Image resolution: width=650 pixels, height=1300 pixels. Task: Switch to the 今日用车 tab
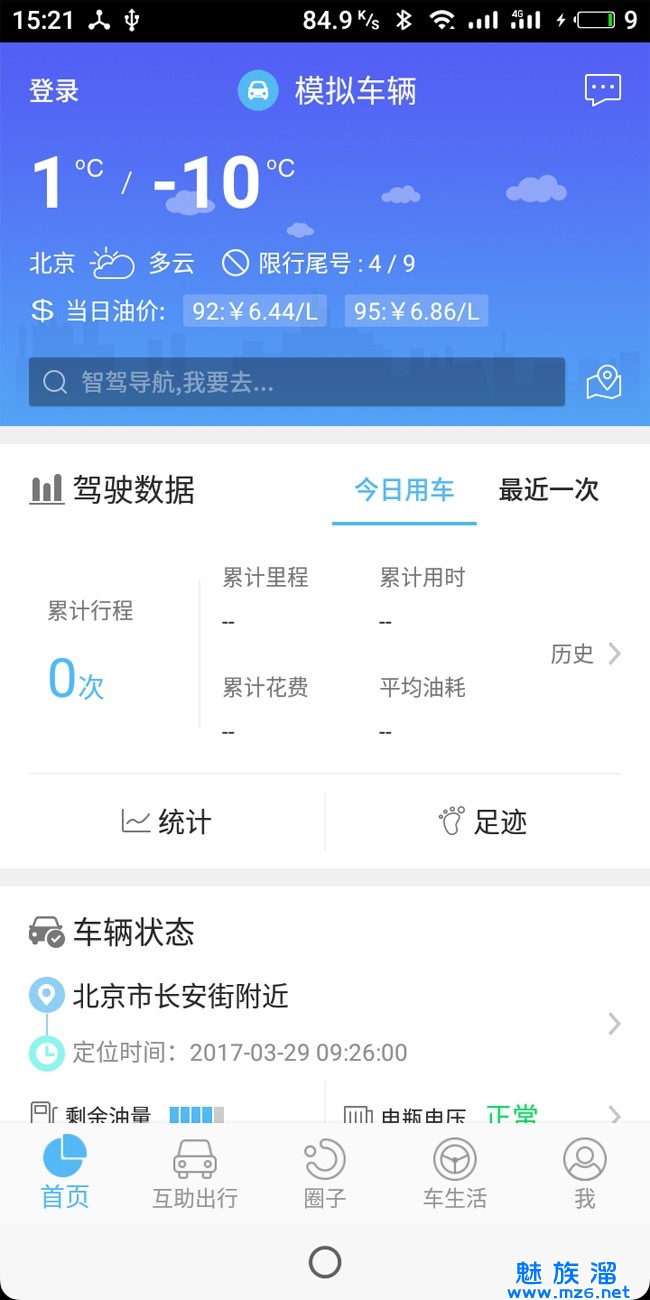[404, 490]
